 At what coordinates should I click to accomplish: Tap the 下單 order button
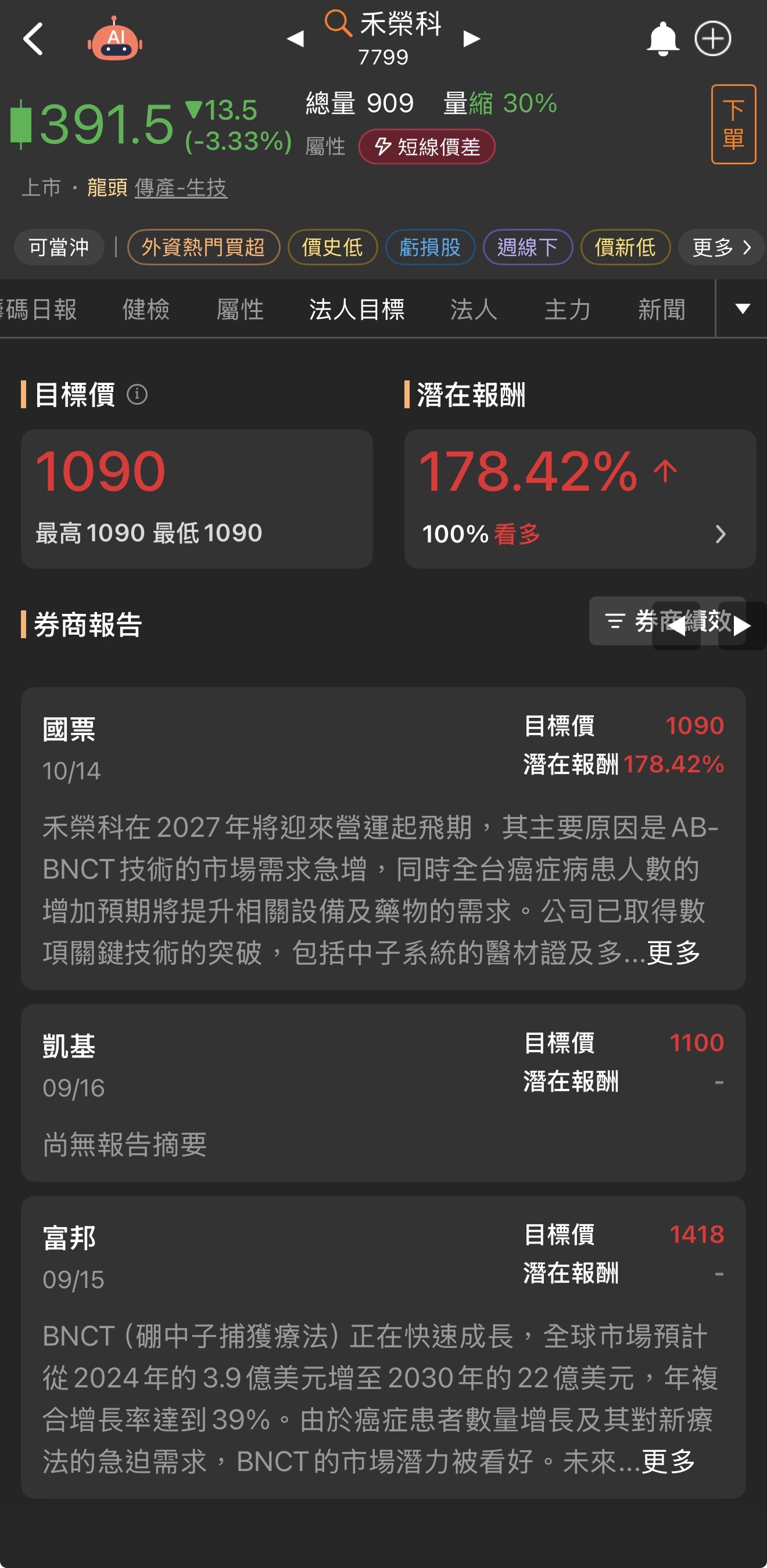coord(733,124)
